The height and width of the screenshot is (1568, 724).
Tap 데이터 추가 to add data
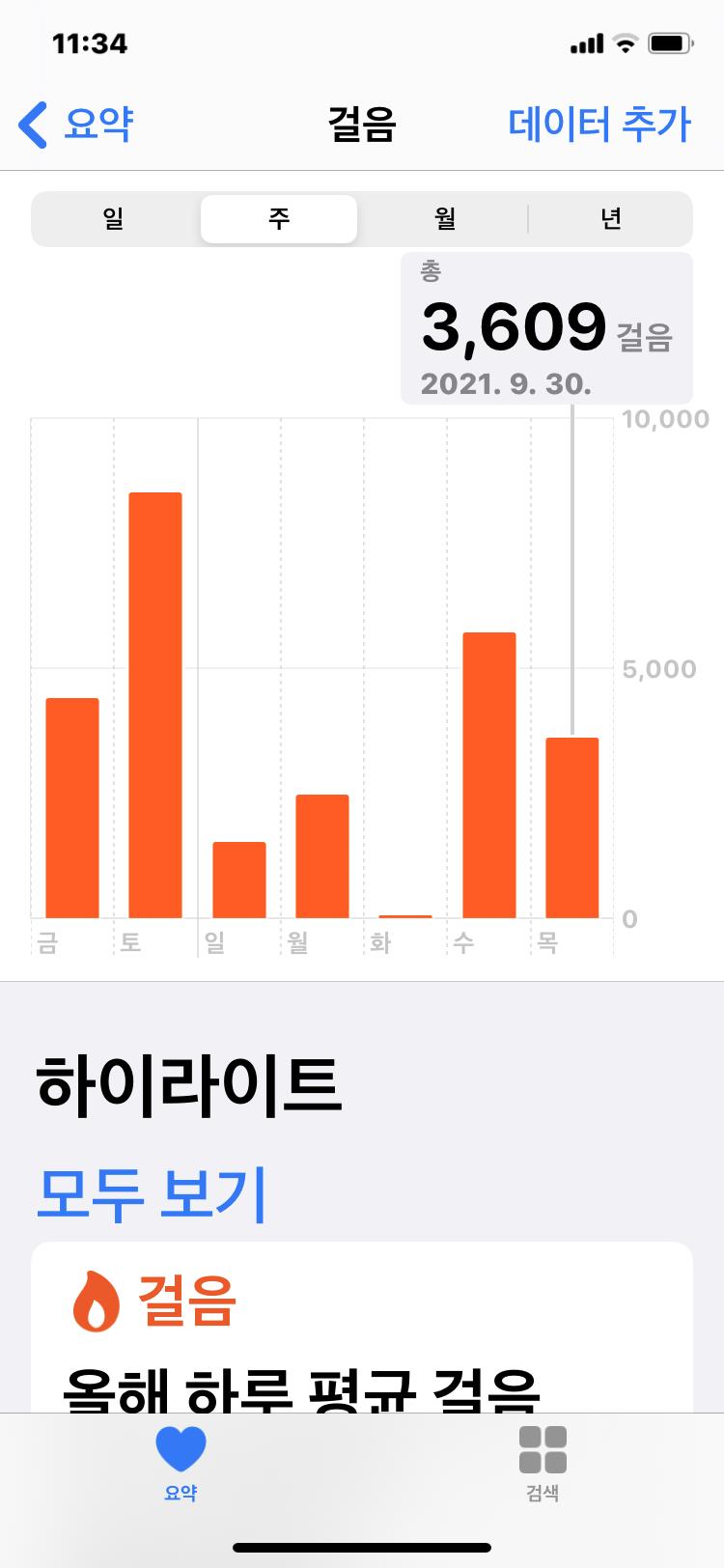coord(599,125)
